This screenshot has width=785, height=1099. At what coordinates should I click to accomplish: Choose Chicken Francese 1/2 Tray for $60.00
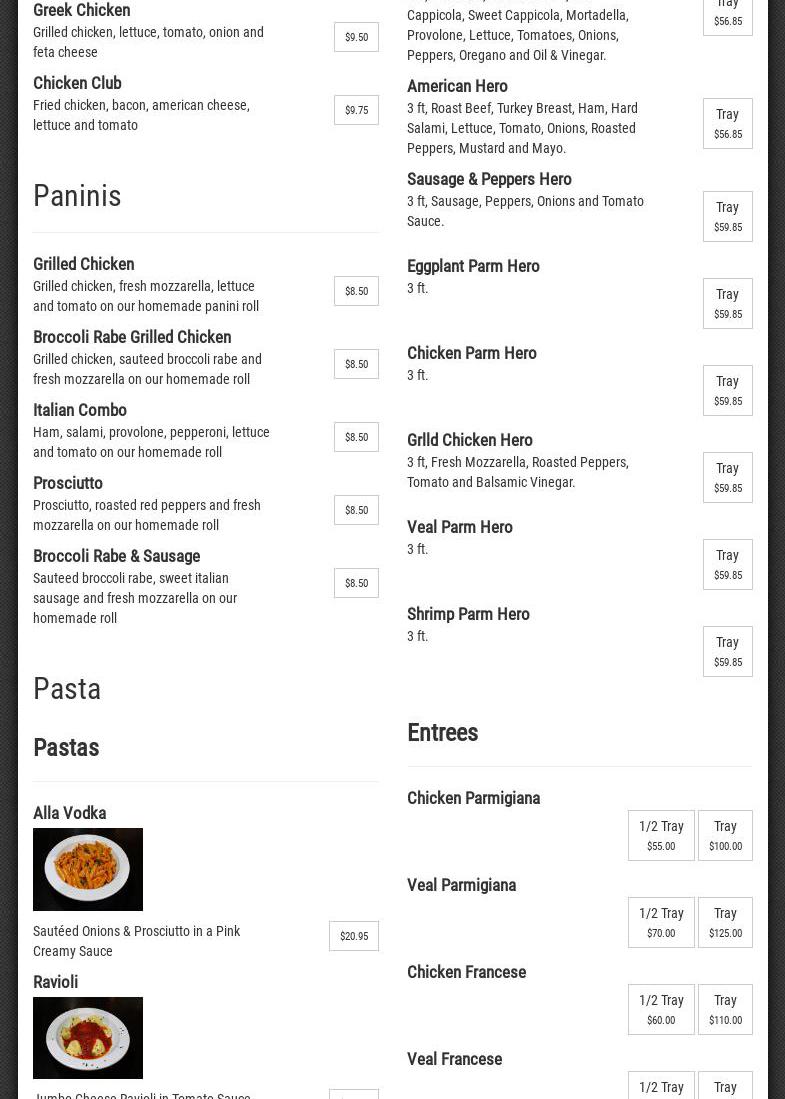pos(661,1009)
